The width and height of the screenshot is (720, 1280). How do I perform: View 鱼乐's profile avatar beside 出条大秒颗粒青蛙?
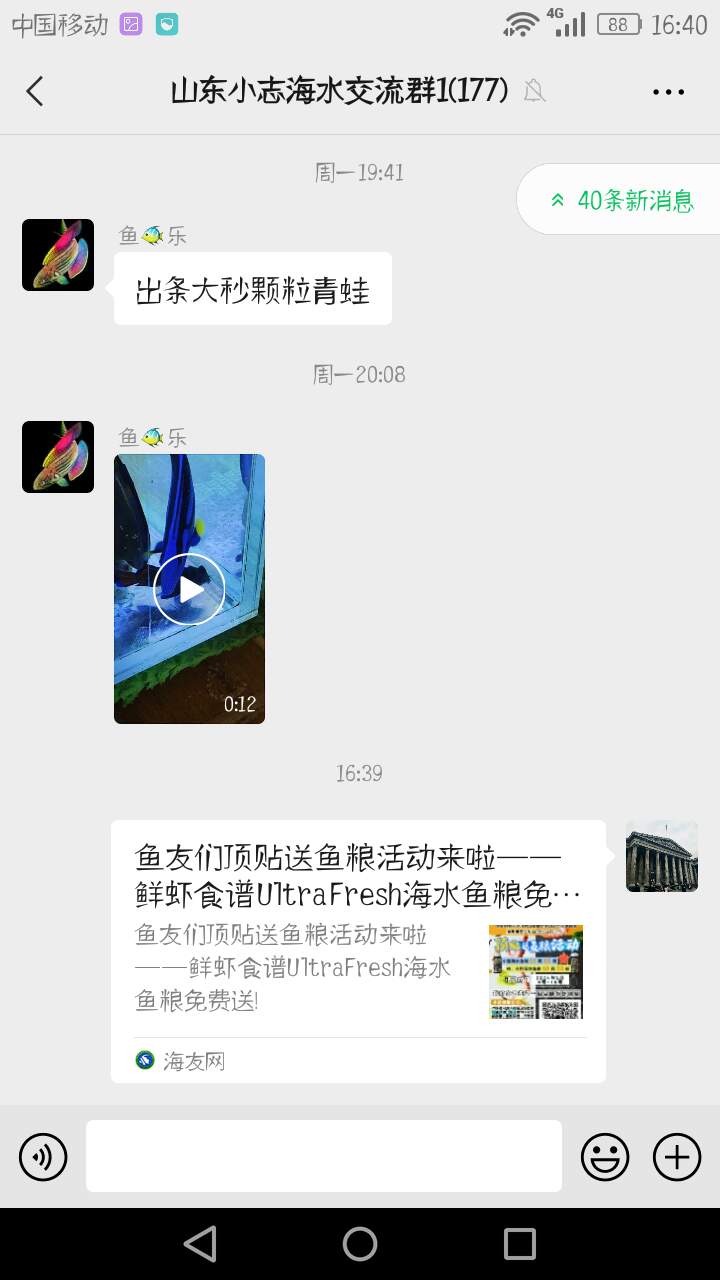click(x=58, y=255)
